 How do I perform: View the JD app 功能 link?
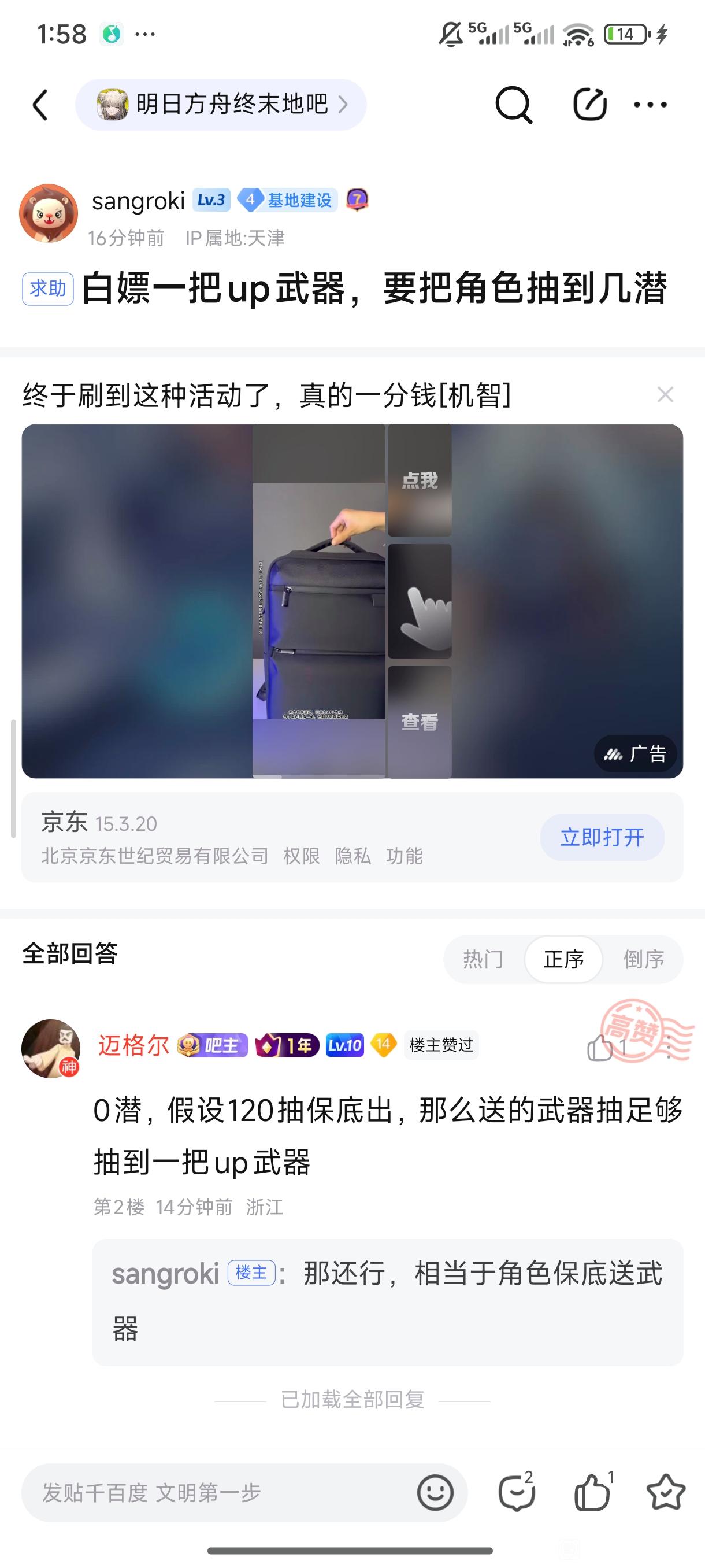pyautogui.click(x=405, y=856)
